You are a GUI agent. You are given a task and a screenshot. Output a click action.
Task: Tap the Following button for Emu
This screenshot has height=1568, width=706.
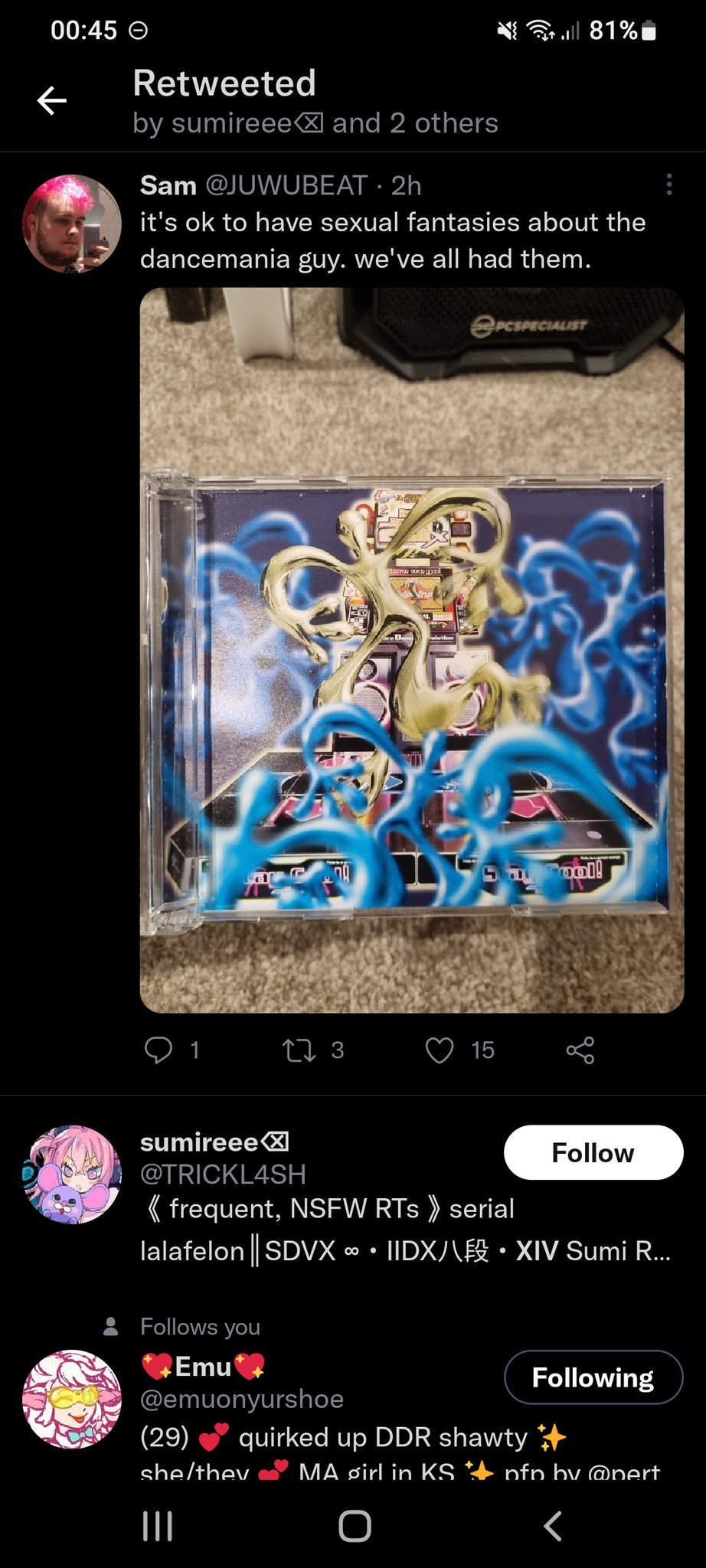(593, 1377)
